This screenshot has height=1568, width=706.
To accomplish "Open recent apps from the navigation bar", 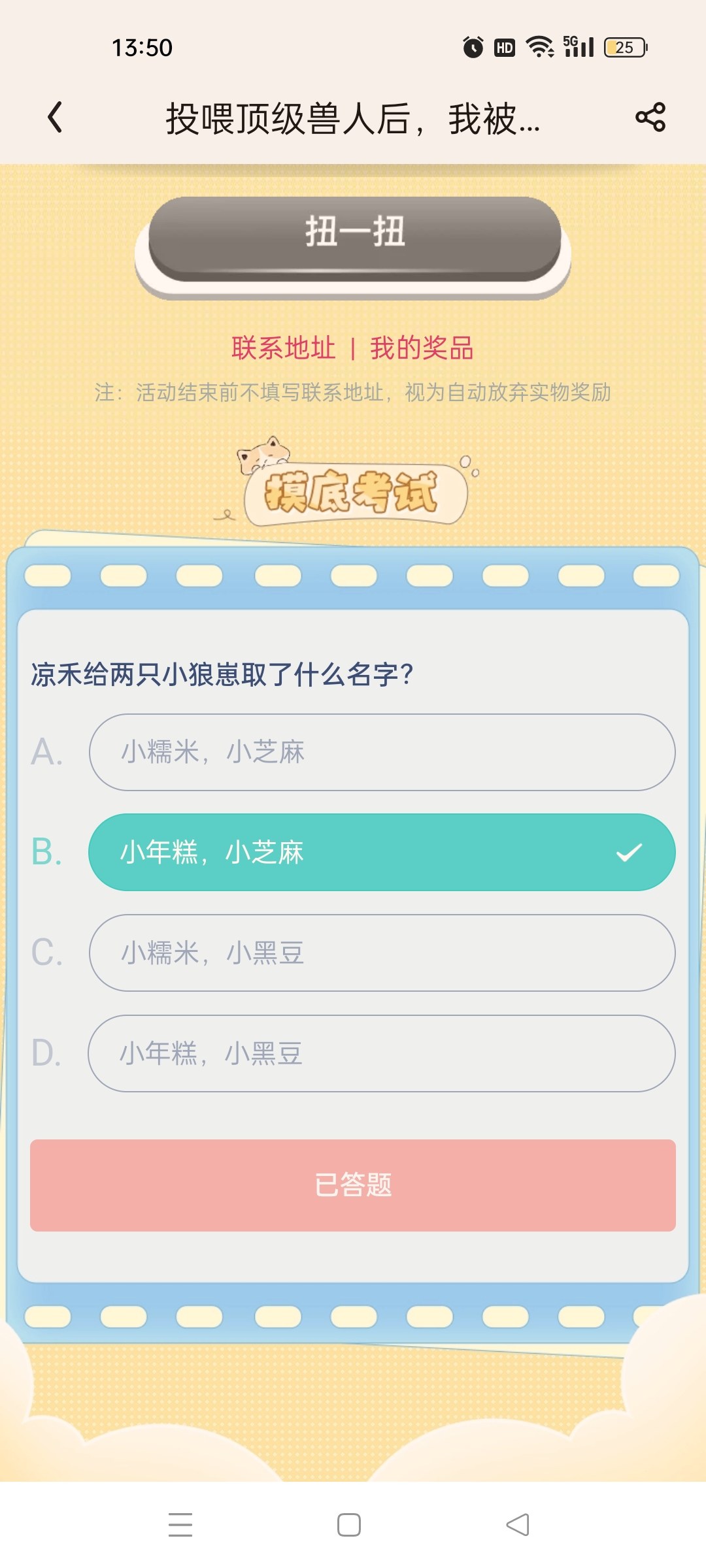I will coord(180,1525).
